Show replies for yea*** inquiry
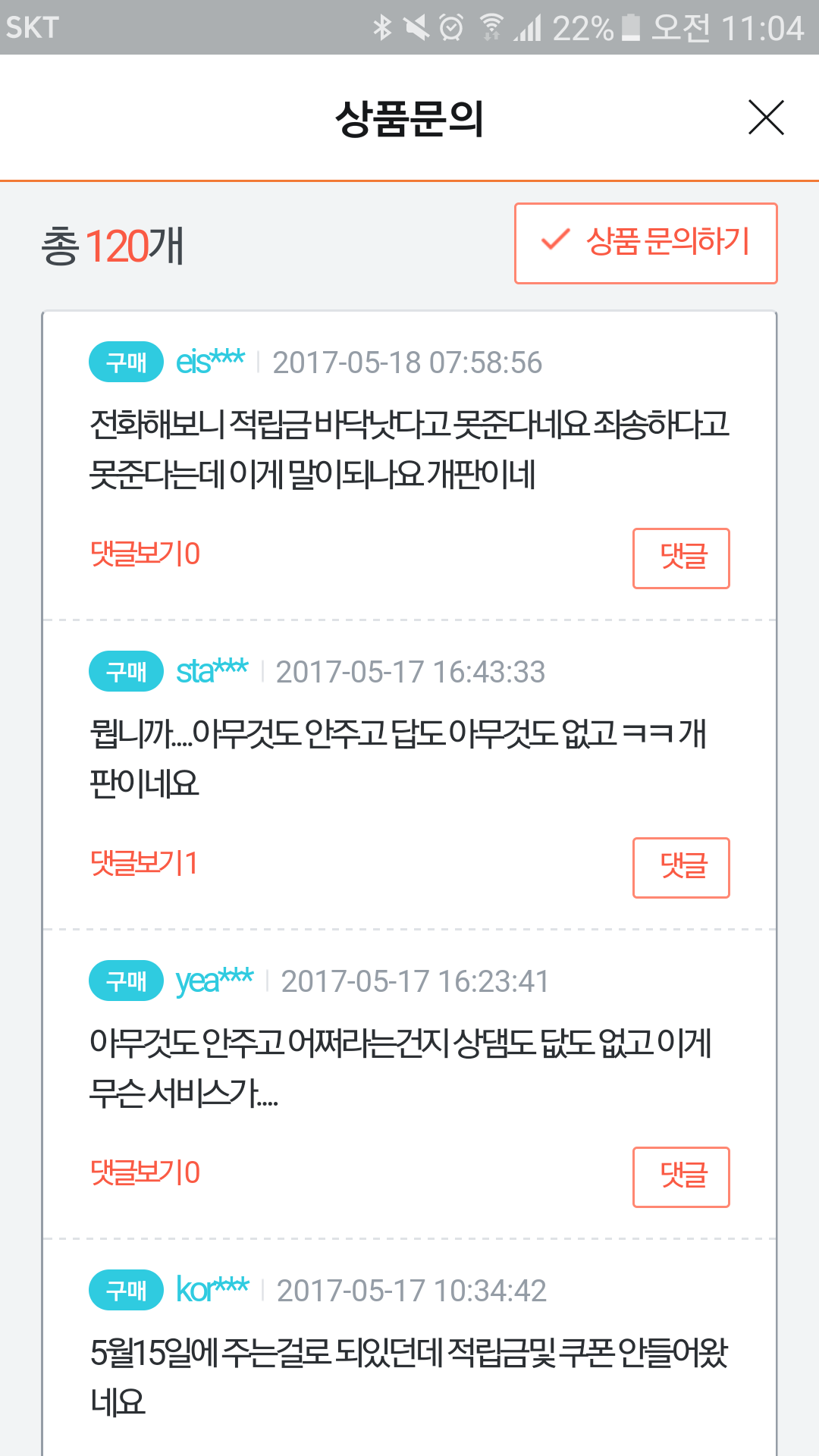Image resolution: width=819 pixels, height=1456 pixels. tap(145, 1173)
